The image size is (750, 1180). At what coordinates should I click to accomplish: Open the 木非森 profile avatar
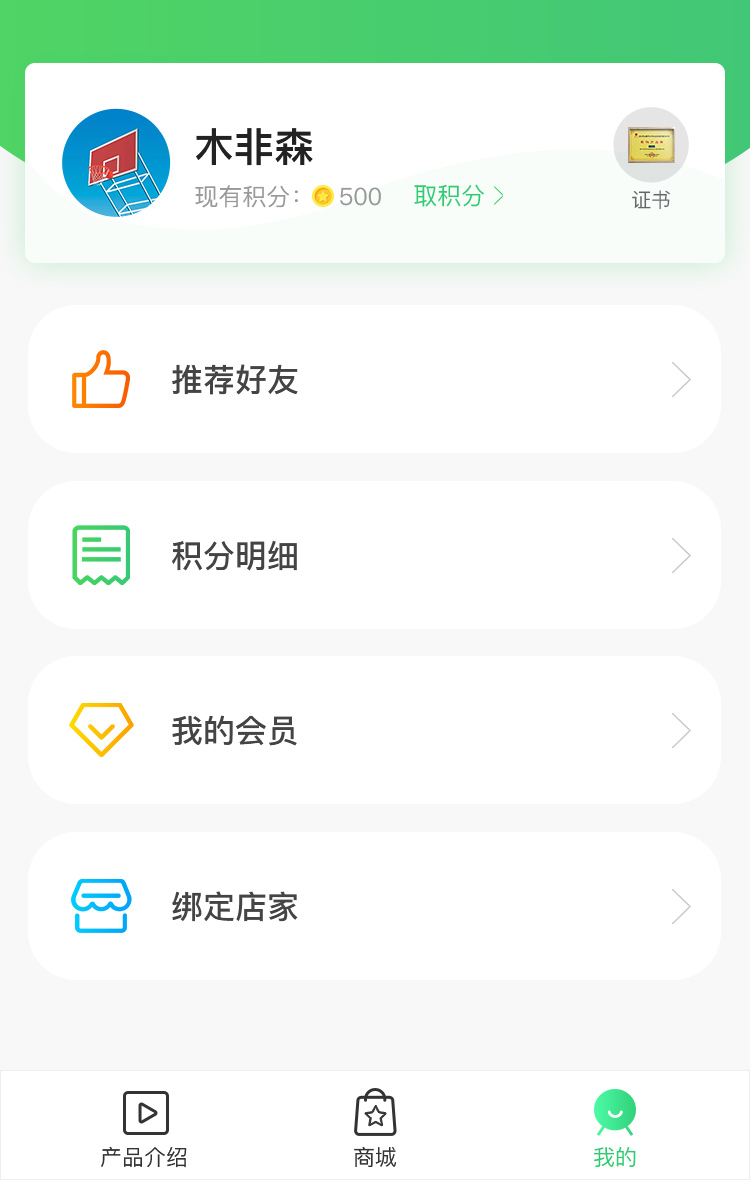(116, 163)
